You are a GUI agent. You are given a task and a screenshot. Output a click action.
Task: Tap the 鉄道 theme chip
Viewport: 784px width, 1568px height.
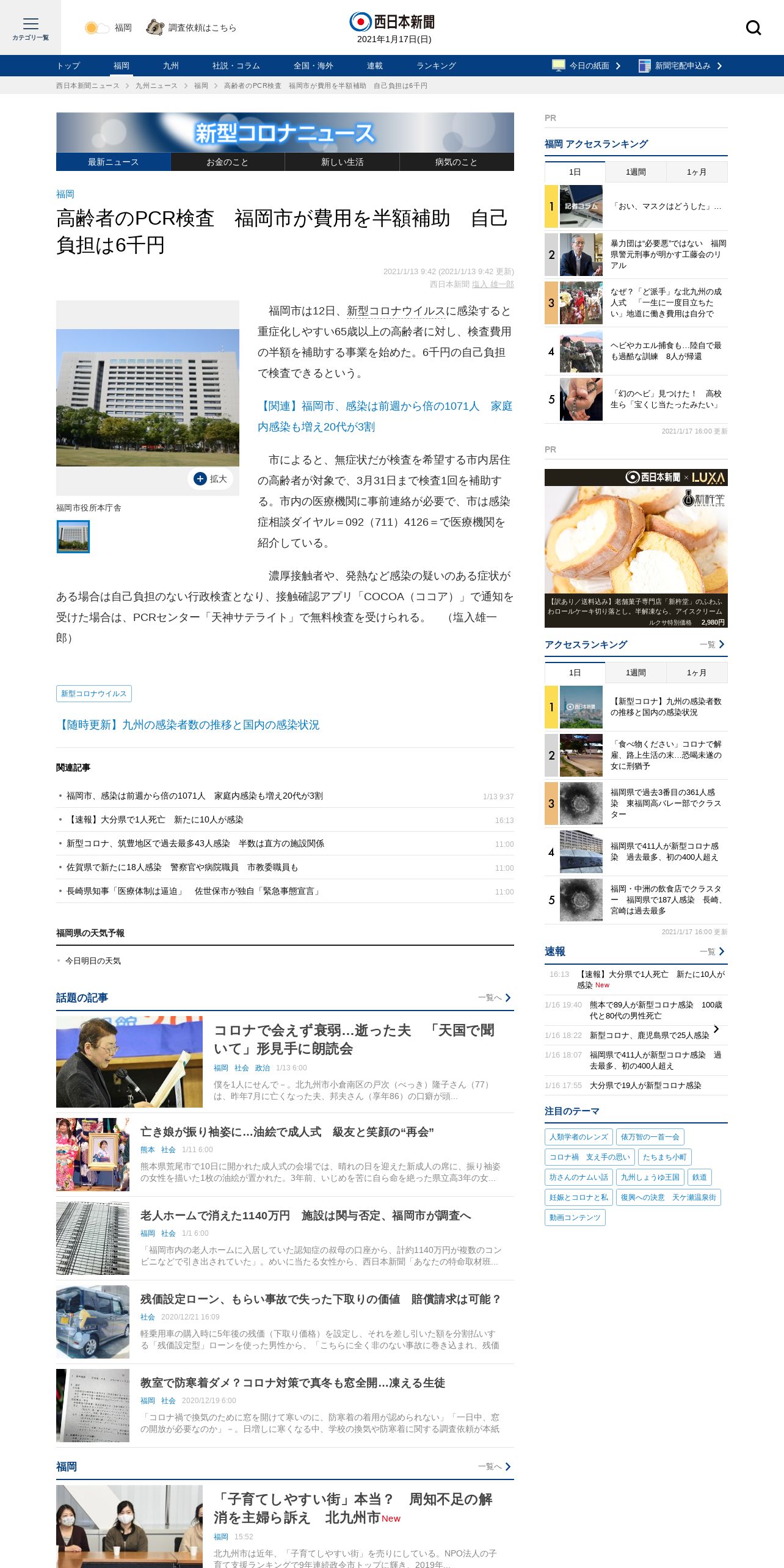click(x=700, y=1177)
